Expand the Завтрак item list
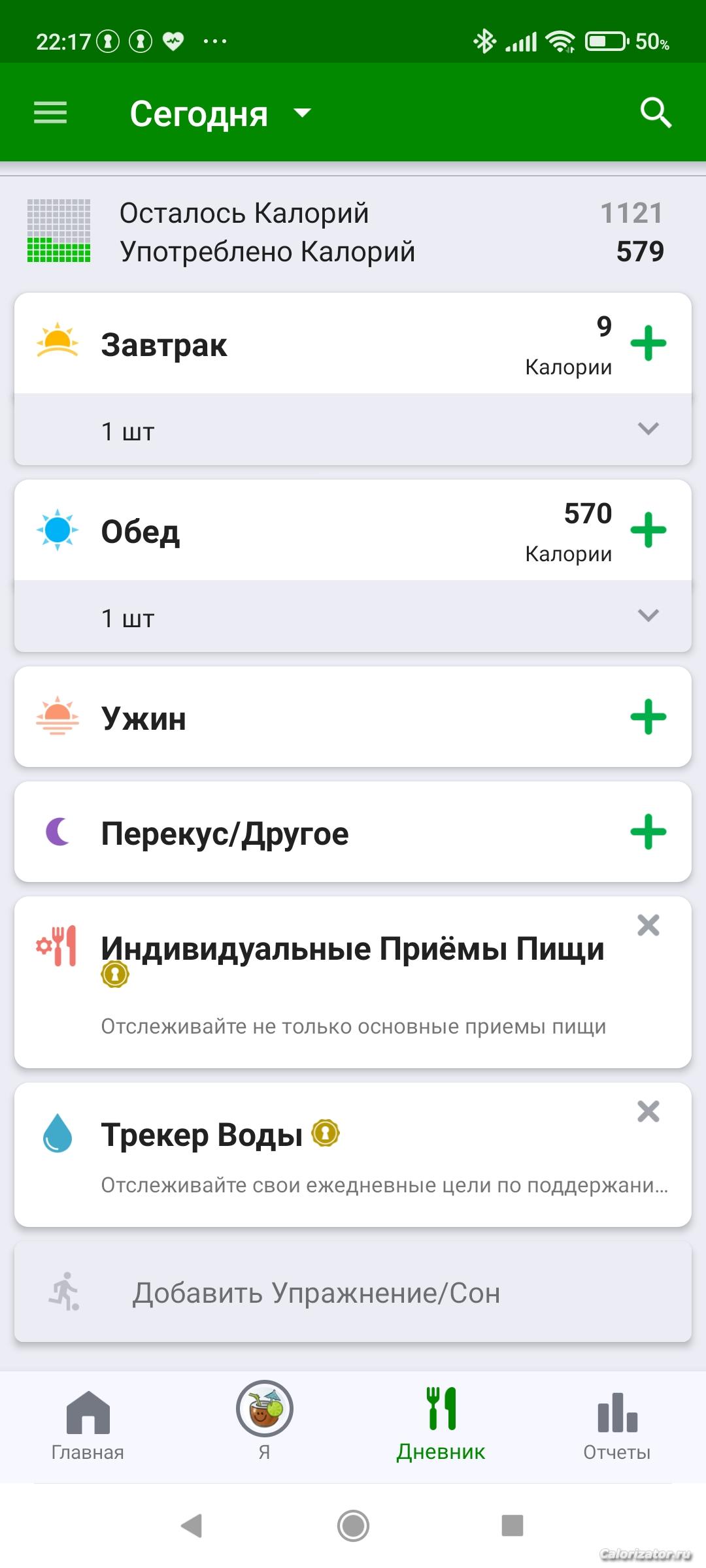The height and width of the screenshot is (1568, 706). pos(648,429)
